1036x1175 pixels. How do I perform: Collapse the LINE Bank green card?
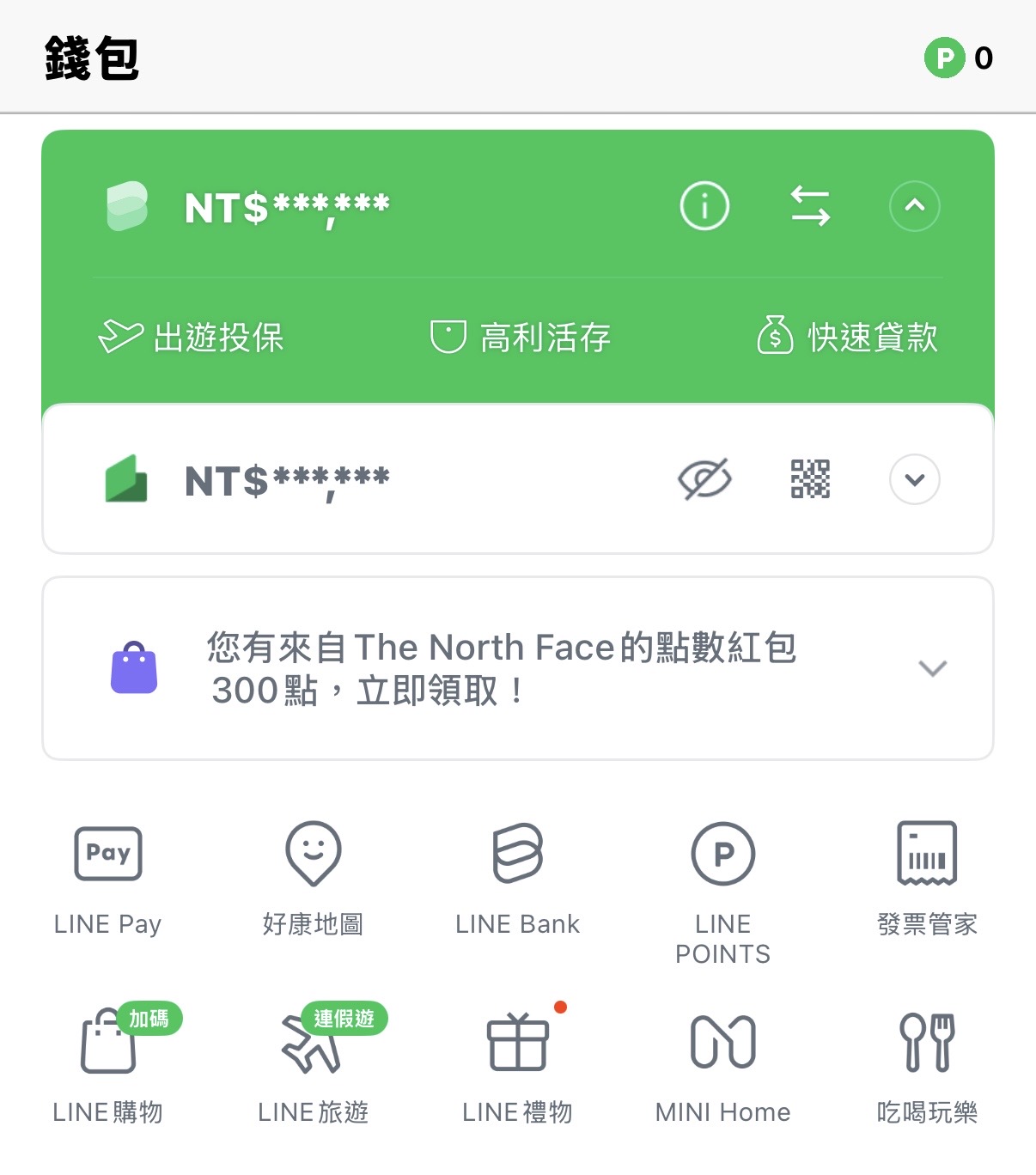pos(914,206)
